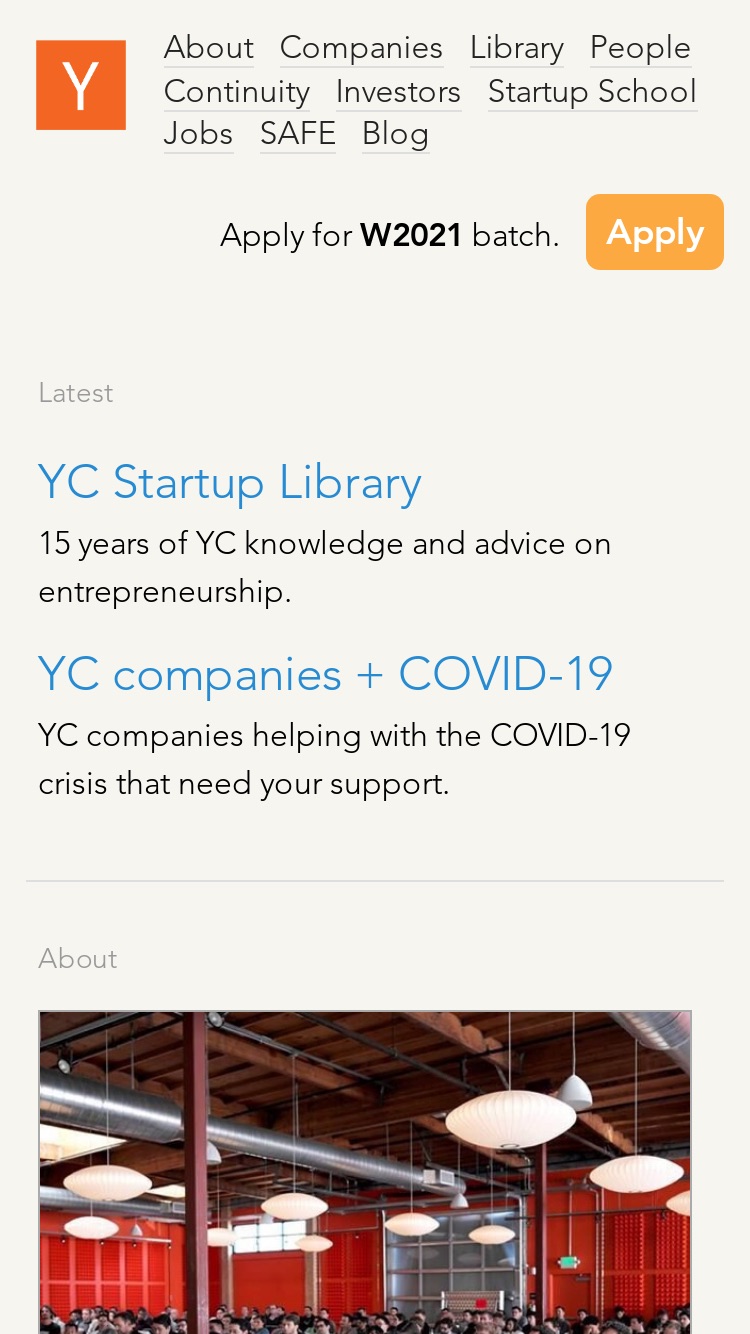
Task: Go to the Companies page
Action: [362, 48]
